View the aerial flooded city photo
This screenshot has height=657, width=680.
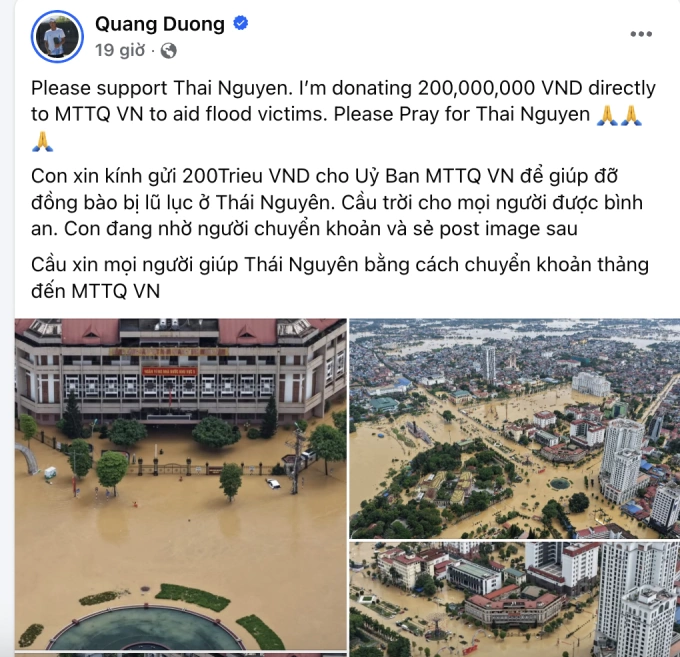pos(514,428)
